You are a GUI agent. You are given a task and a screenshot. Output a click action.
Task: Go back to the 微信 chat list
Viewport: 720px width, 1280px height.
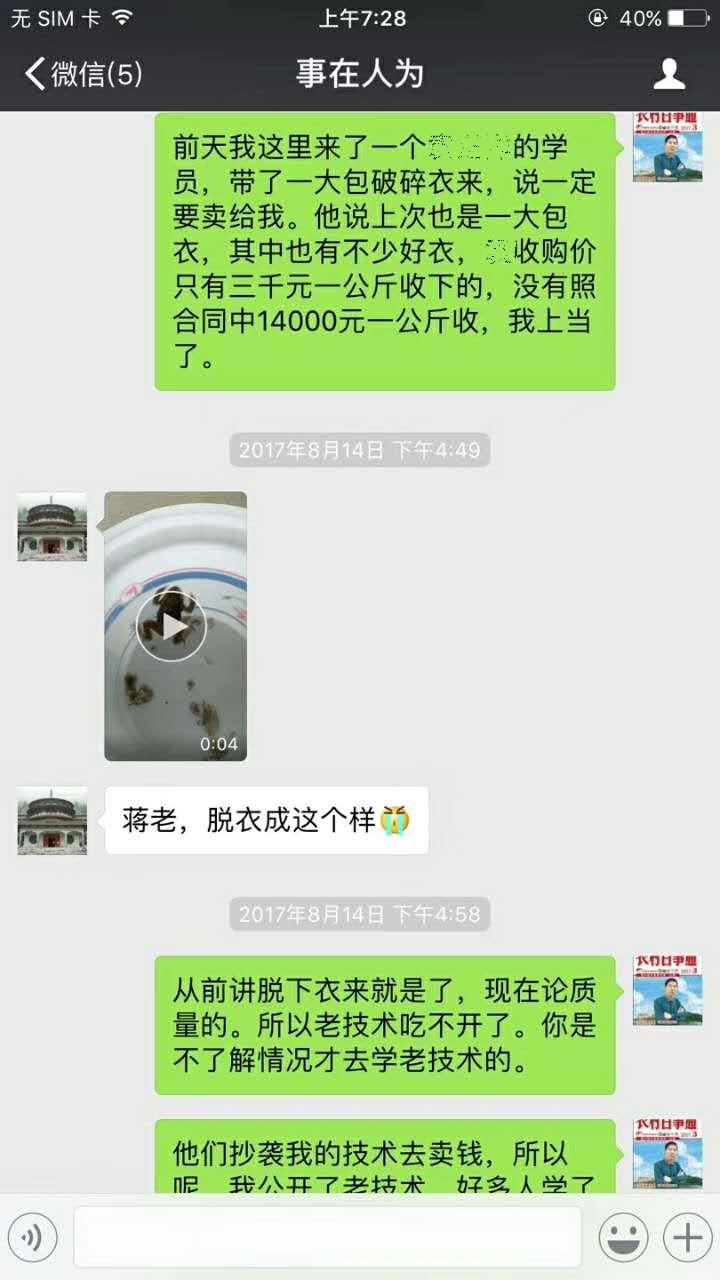pos(82,74)
